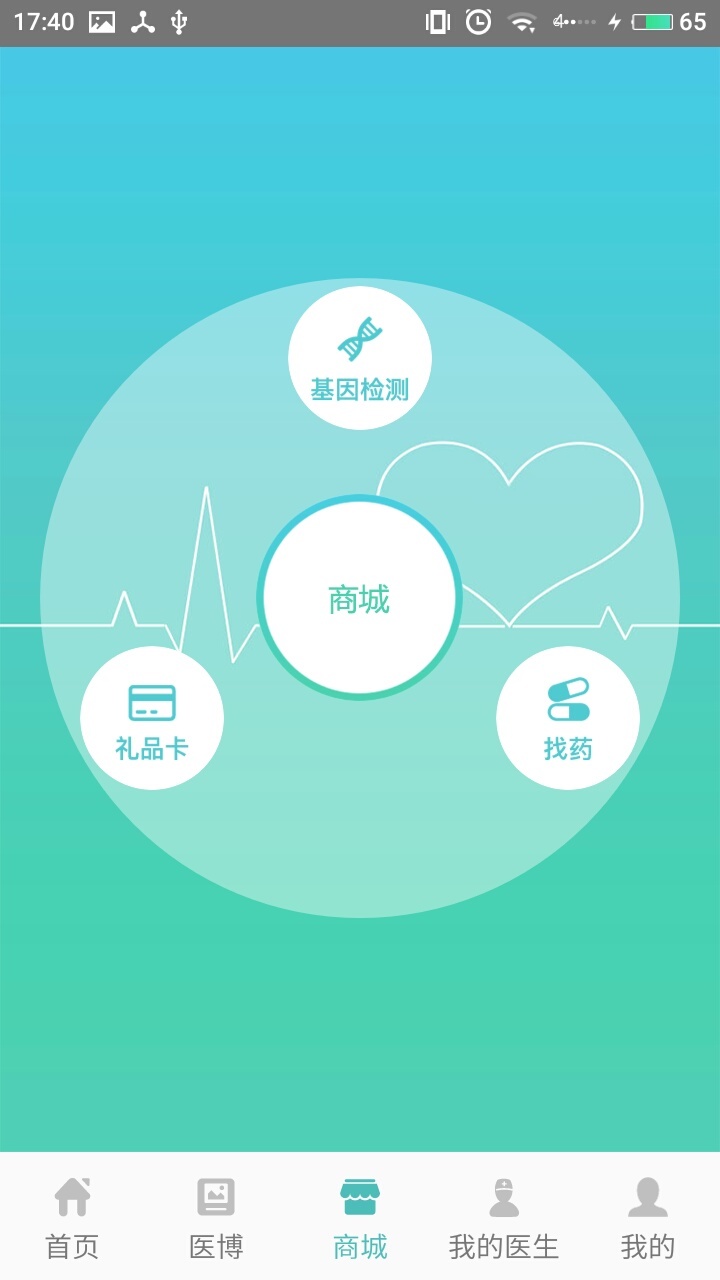This screenshot has width=720, height=1280.
Task: Select the 商城 tab in bottom navigation
Action: click(360, 1216)
